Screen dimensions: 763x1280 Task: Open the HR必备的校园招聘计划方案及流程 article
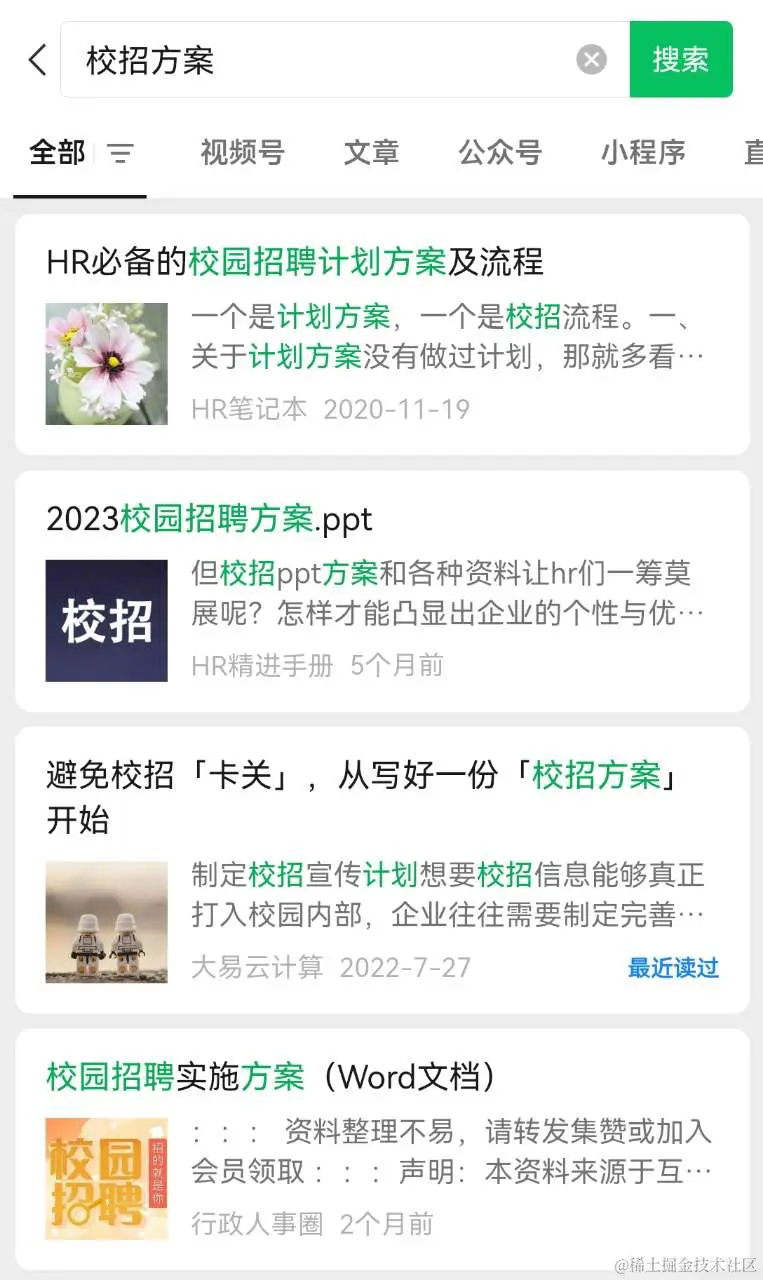[295, 263]
